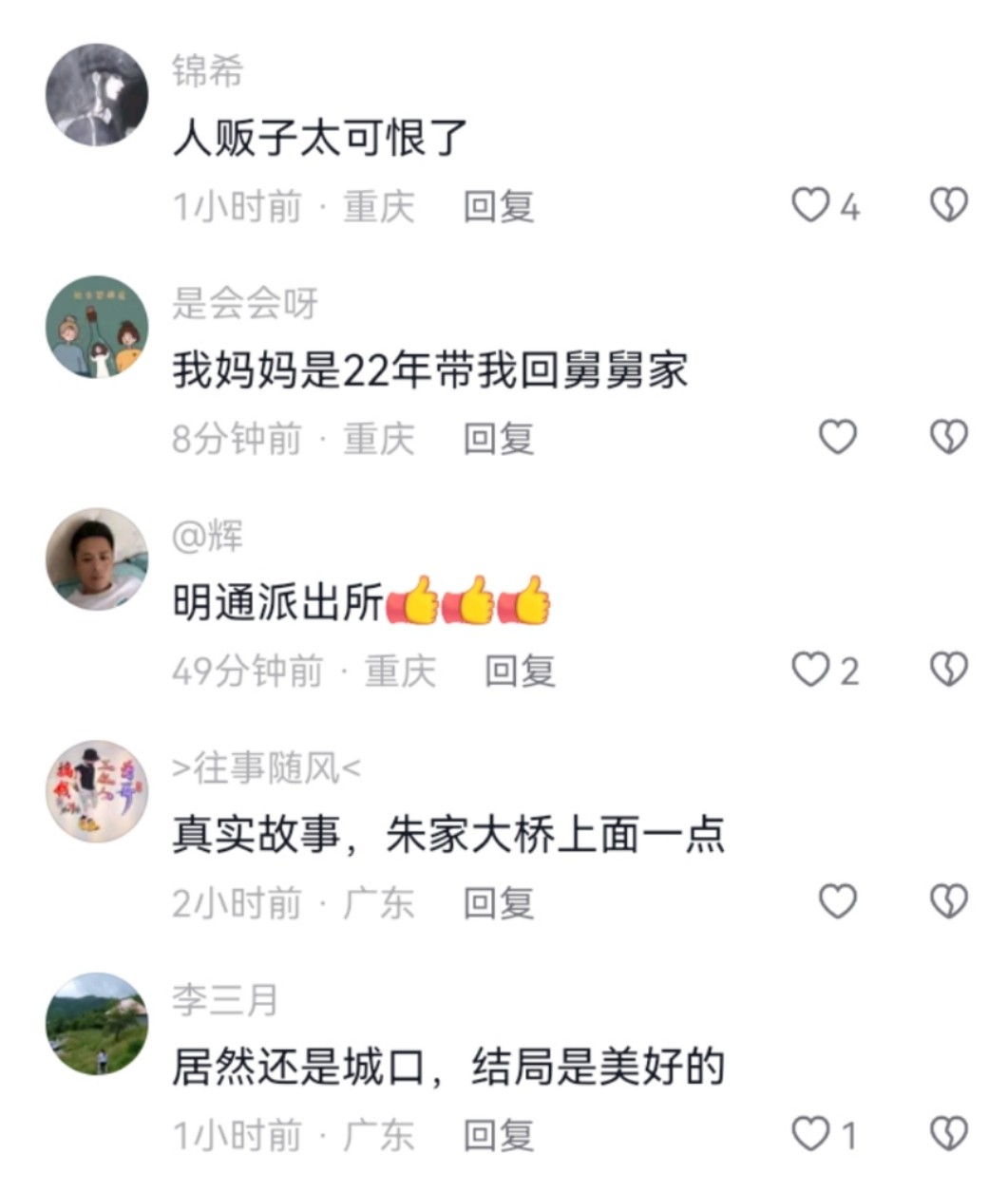Reply to >往事随风<'s comment
The height and width of the screenshot is (1192, 1008).
click(x=498, y=903)
